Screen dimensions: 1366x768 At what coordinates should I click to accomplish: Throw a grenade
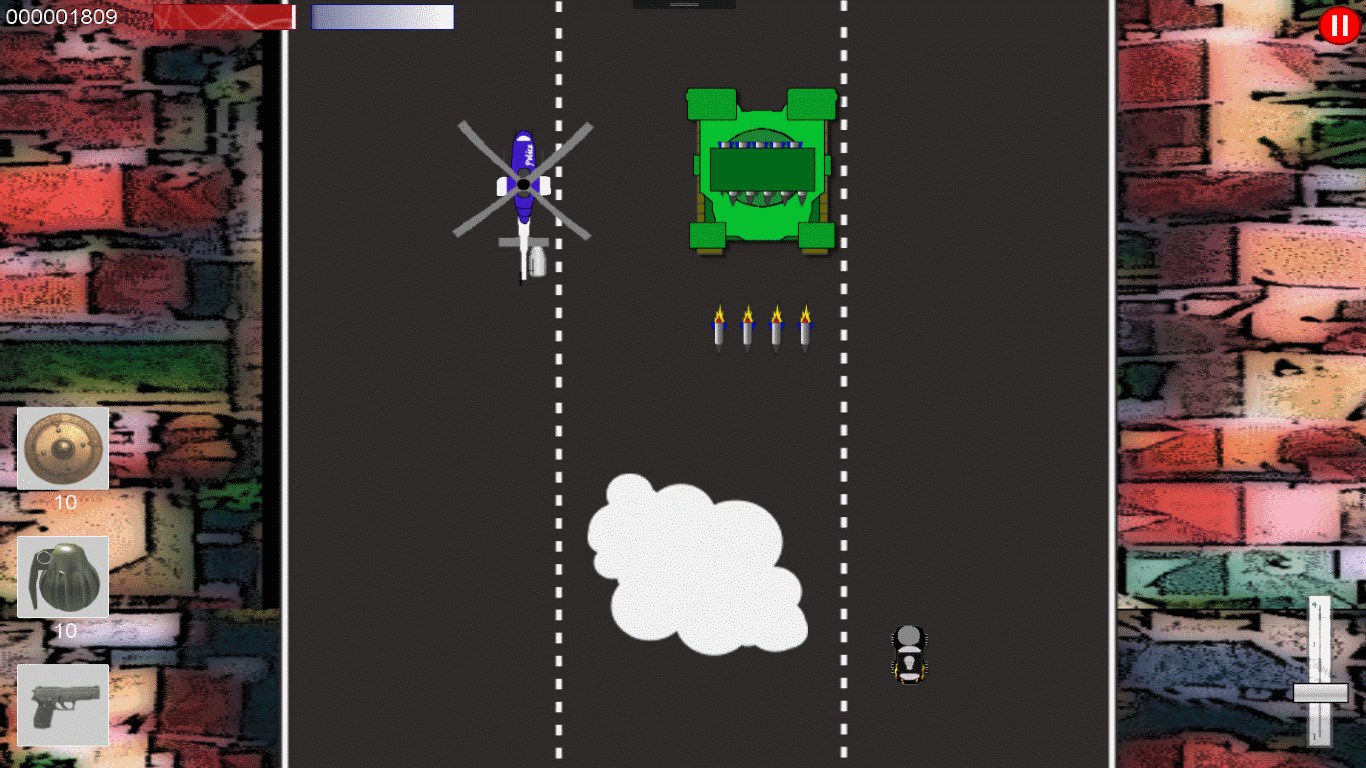[x=63, y=577]
